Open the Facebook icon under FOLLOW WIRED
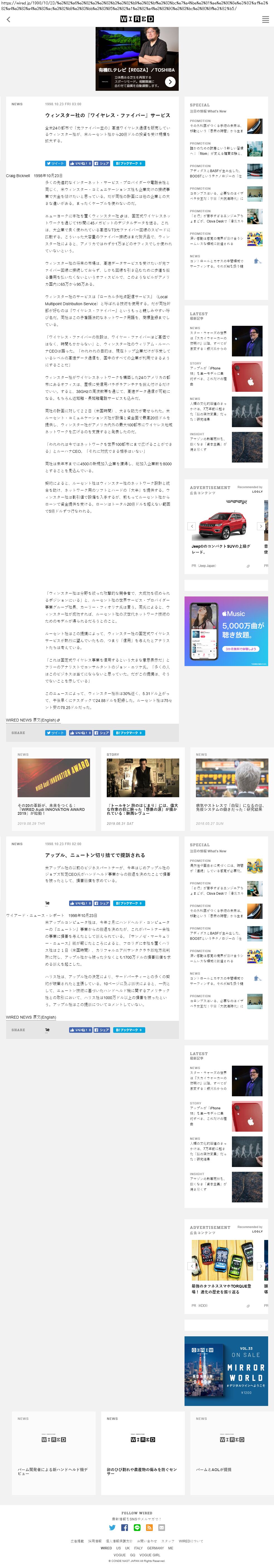The height and width of the screenshot is (1568, 274). (x=125, y=1528)
